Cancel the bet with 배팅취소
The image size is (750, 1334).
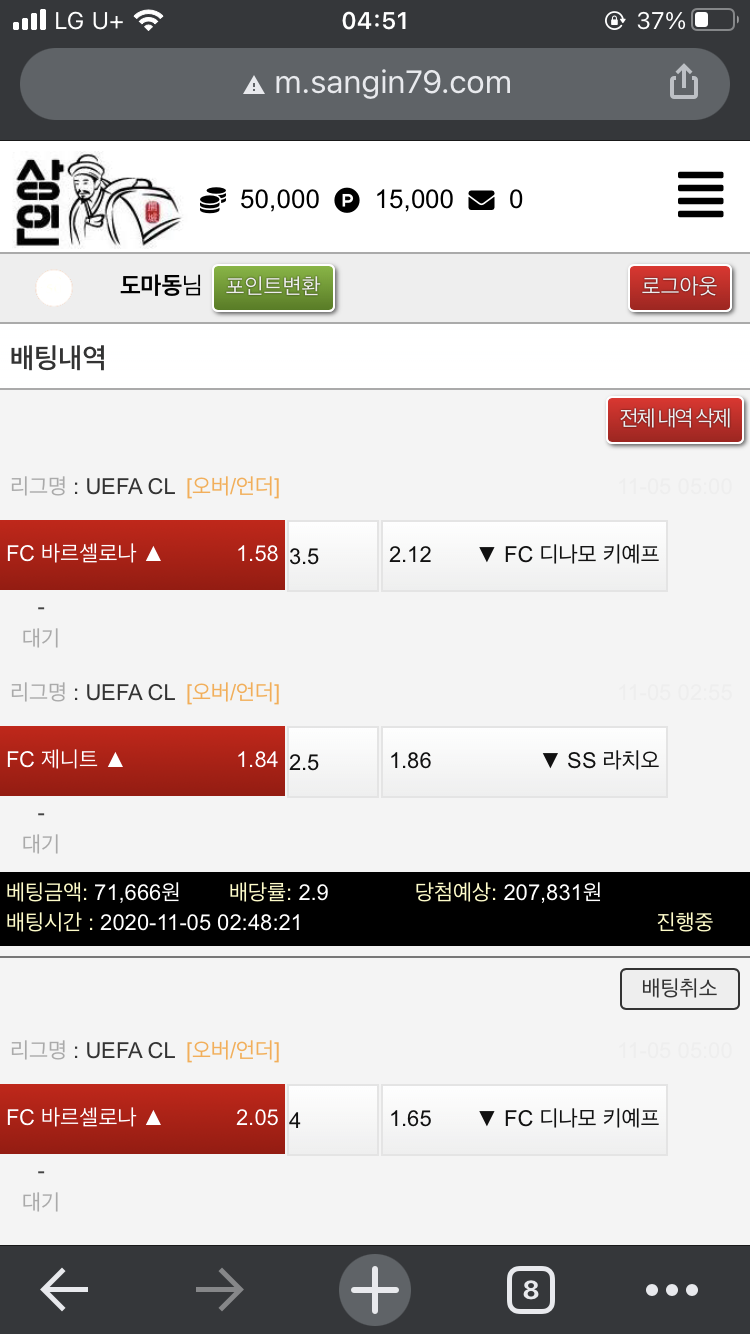(680, 989)
